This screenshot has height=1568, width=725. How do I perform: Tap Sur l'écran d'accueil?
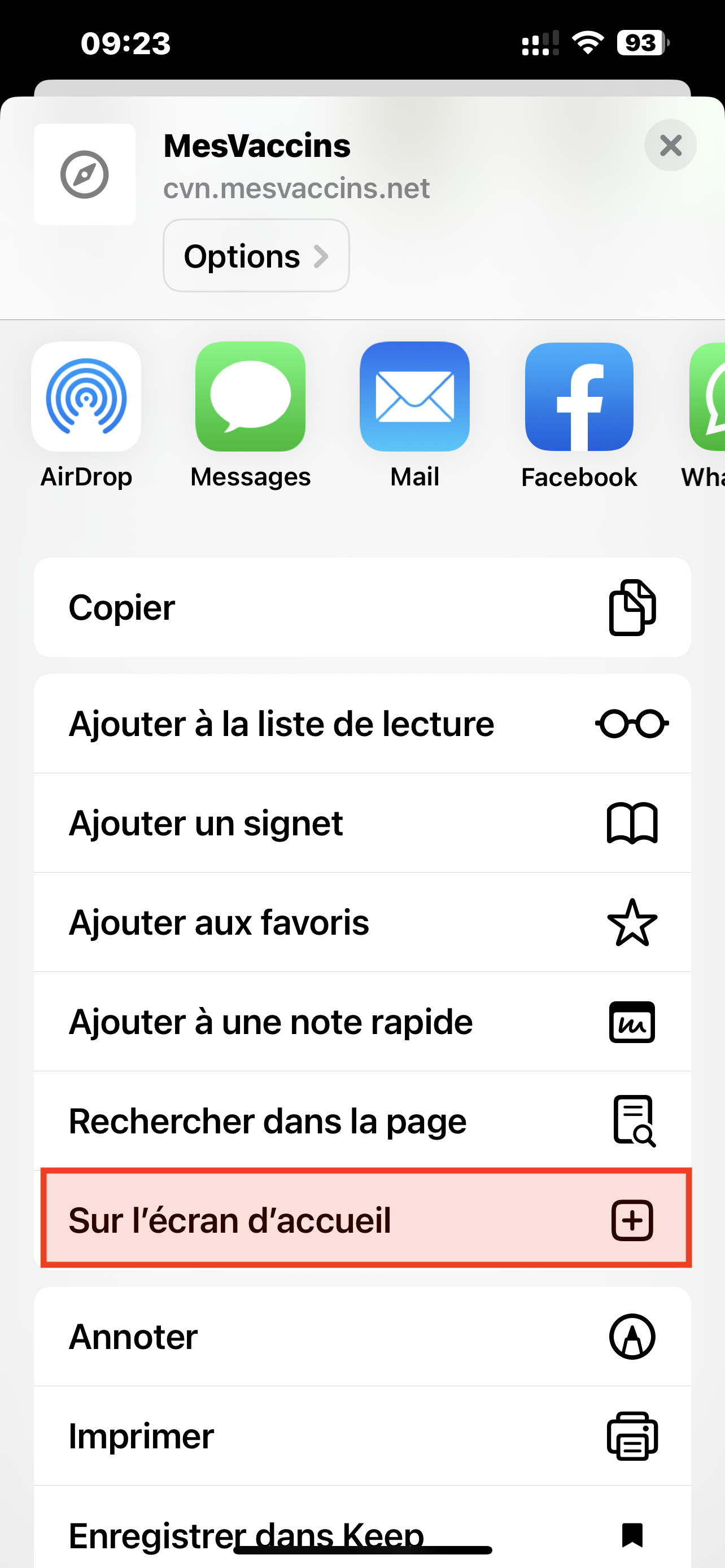click(366, 1220)
